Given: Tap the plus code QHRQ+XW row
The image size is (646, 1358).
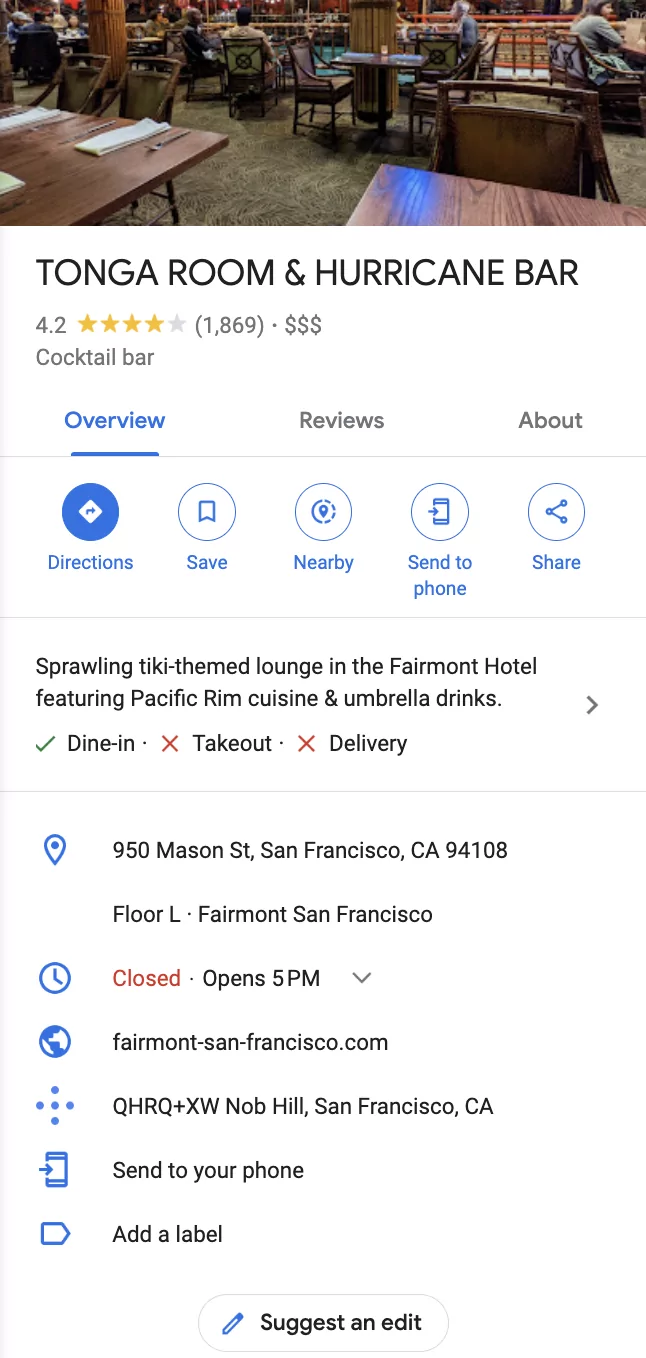Looking at the screenshot, I should [303, 1107].
